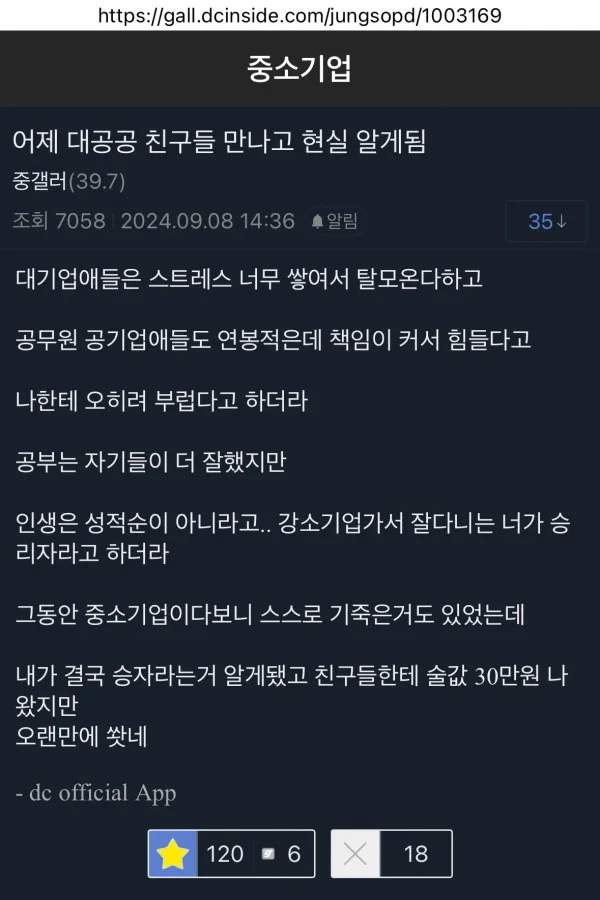Recommend the post with the star button
Screen dimensions: 600x900
click(173, 853)
